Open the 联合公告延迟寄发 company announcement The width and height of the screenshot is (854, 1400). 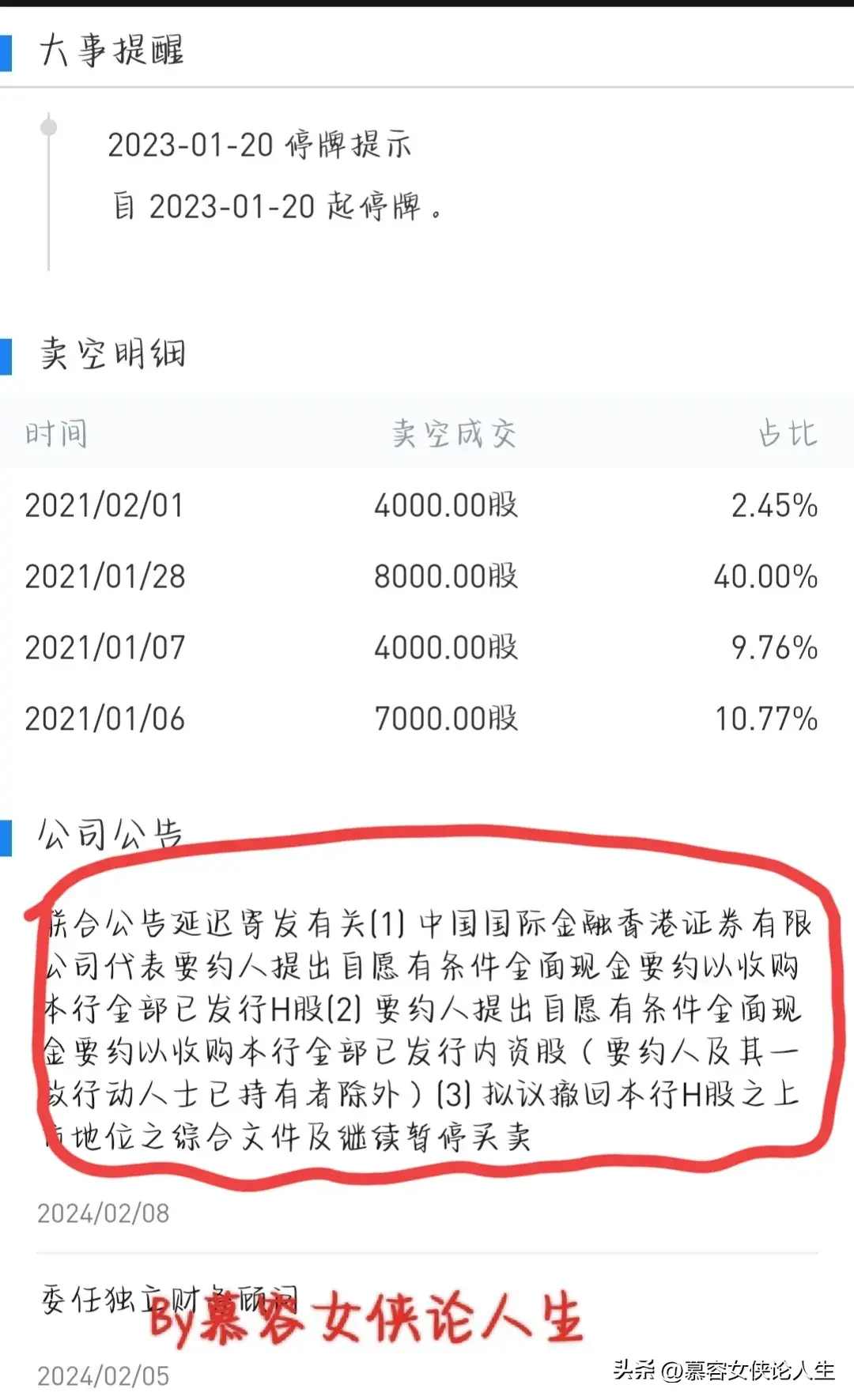point(427,1029)
